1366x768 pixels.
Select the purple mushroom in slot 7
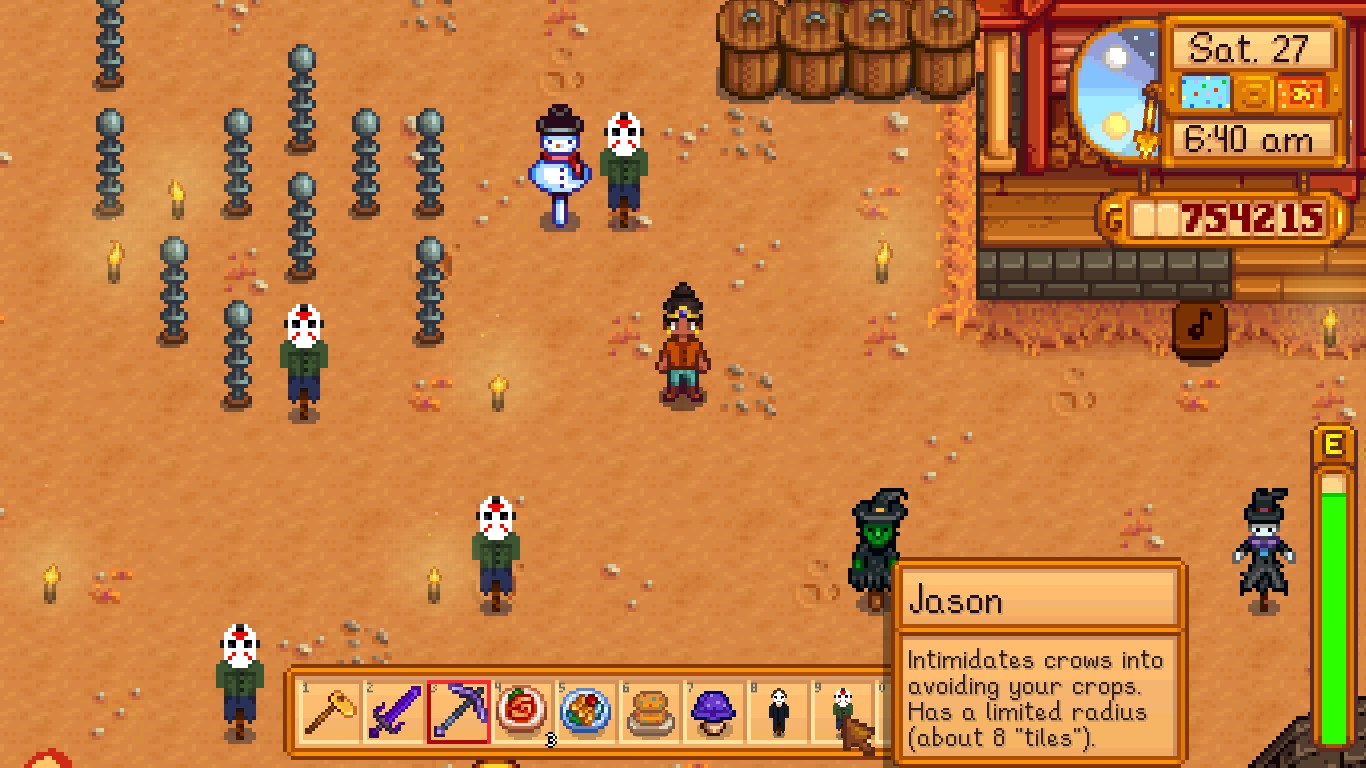[714, 712]
